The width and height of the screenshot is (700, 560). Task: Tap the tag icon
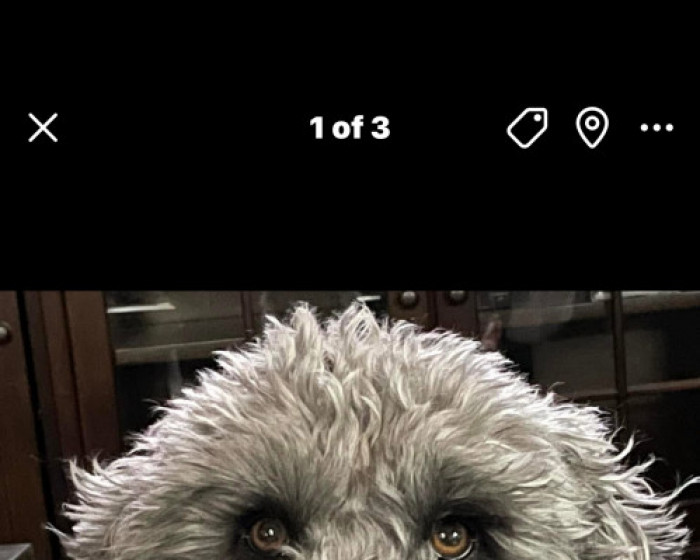(x=527, y=128)
